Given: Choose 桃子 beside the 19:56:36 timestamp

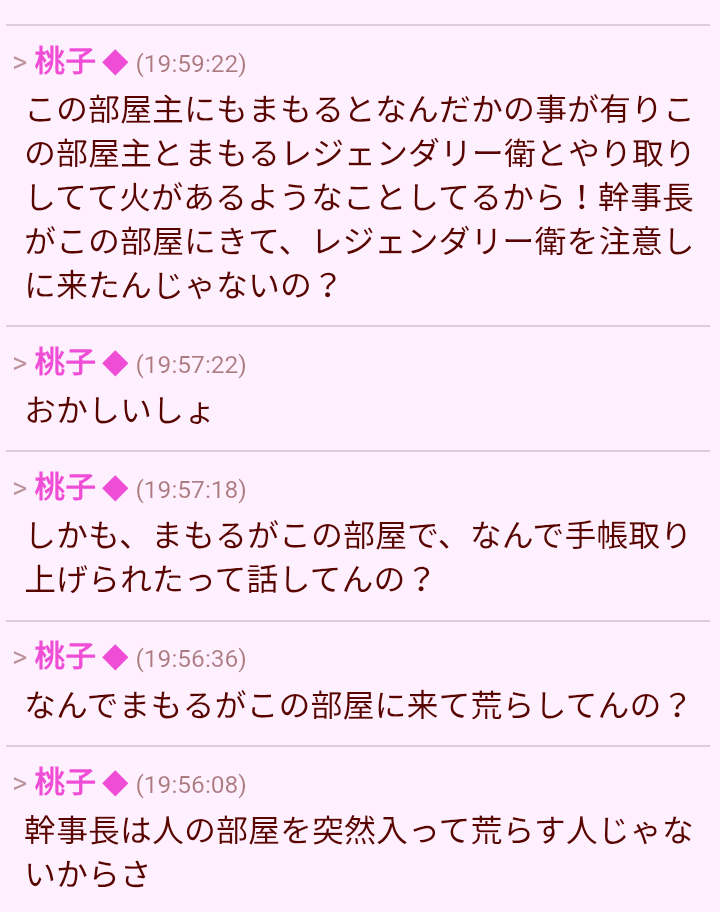Looking at the screenshot, I should (65, 657).
